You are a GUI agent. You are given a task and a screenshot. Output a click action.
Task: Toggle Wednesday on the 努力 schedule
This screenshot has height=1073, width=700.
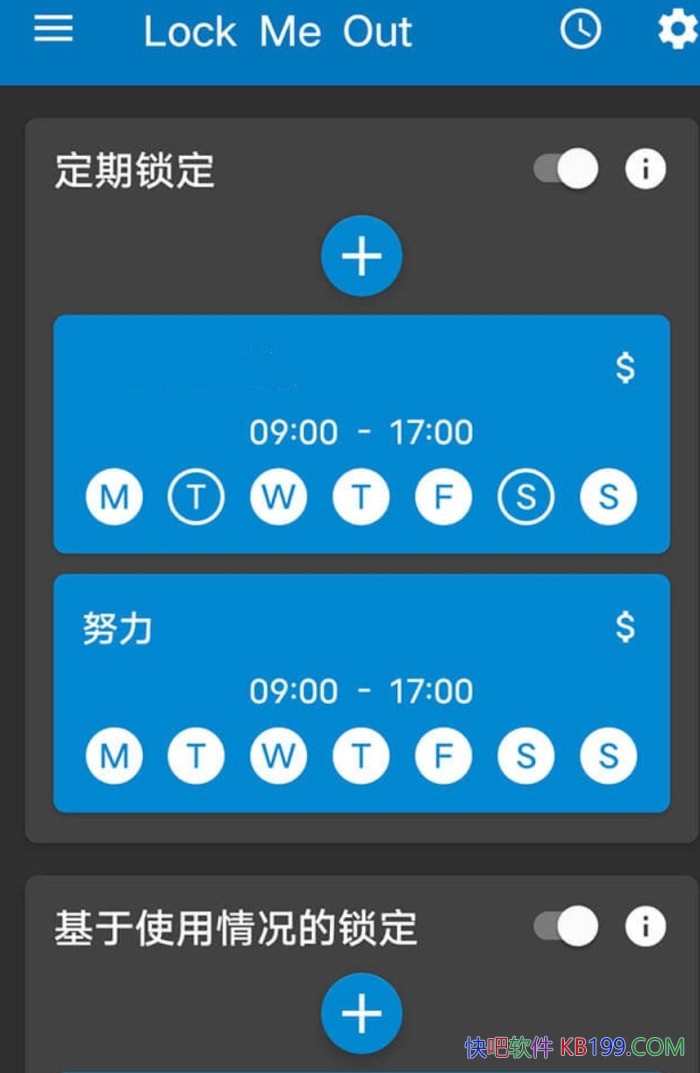pos(278,756)
